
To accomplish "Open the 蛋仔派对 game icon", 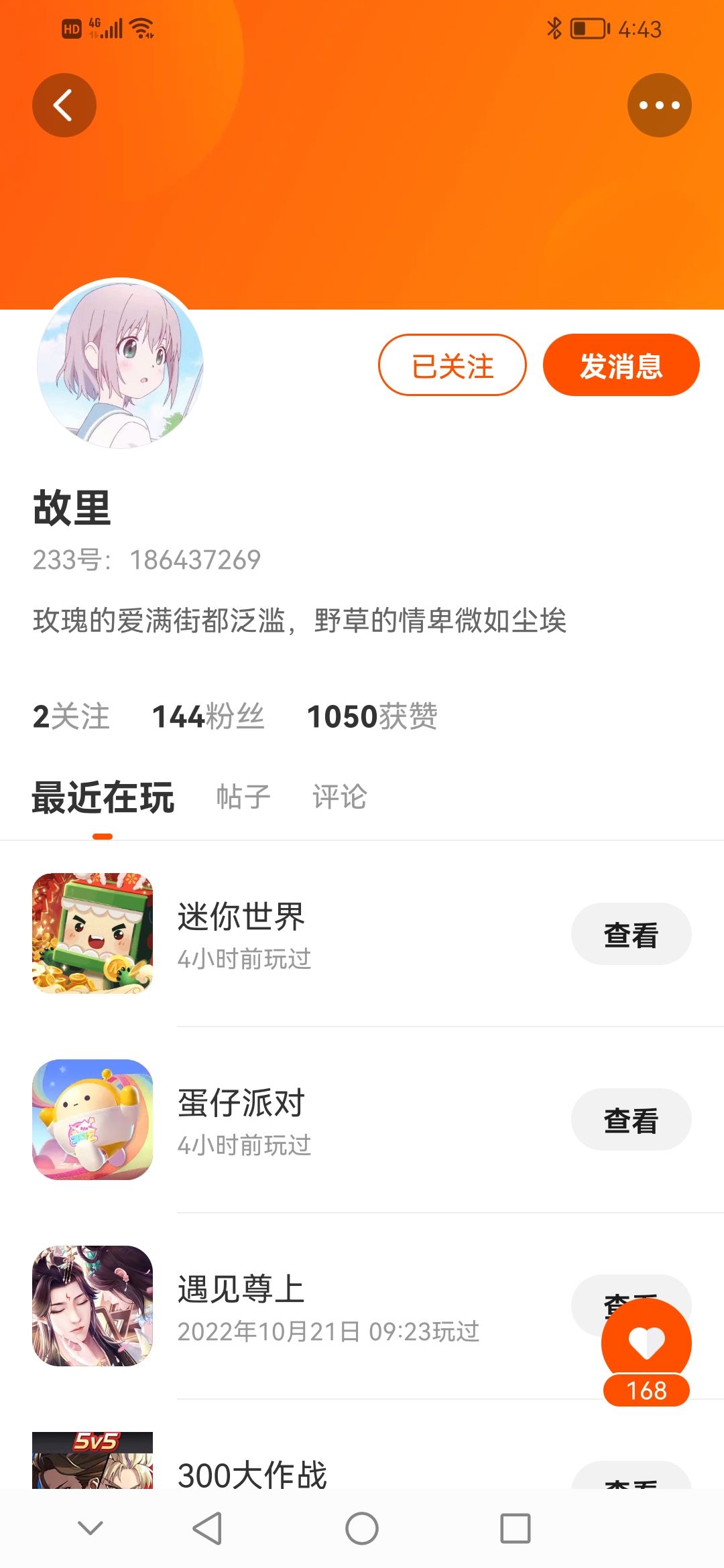I will [93, 1120].
